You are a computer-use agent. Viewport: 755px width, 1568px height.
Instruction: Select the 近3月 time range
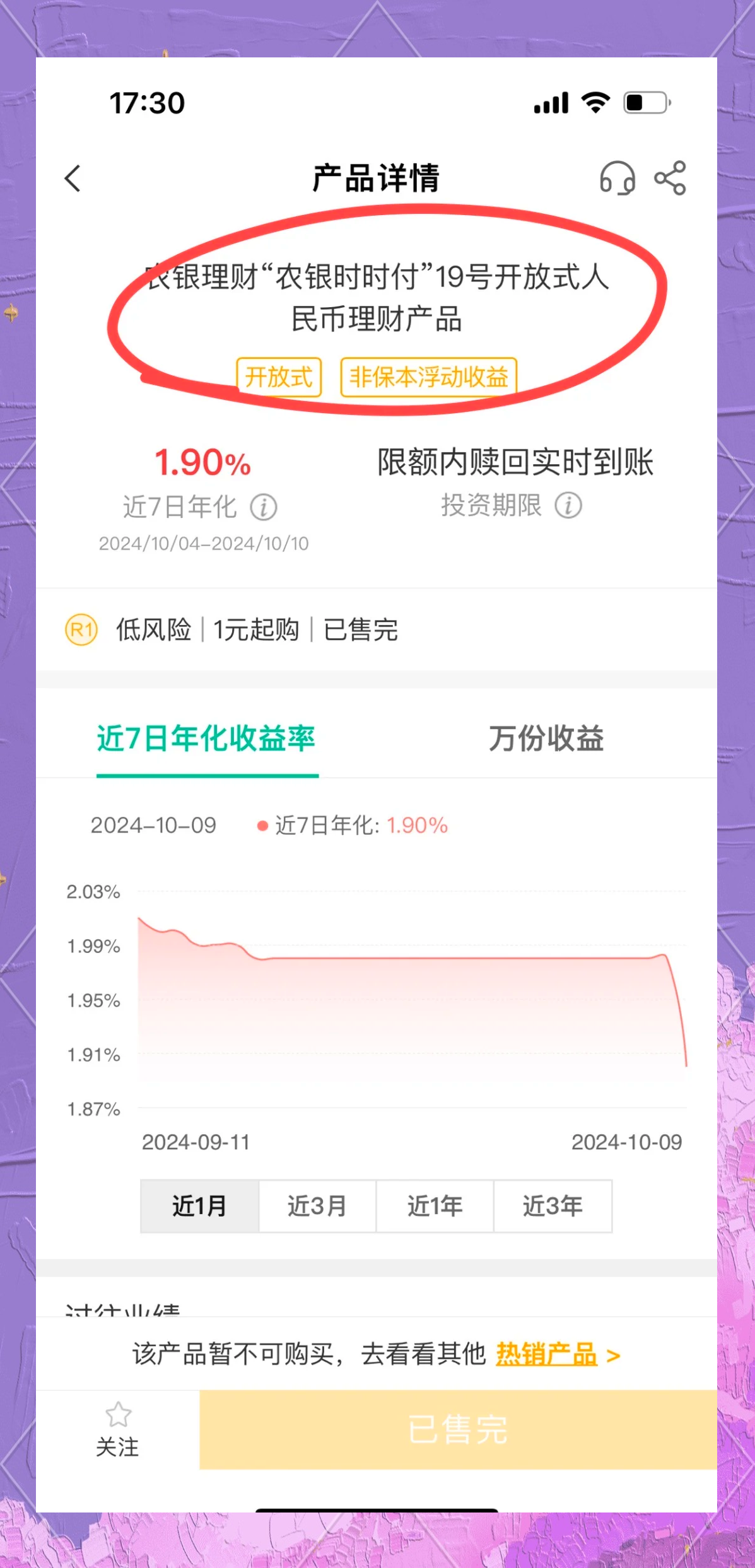pyautogui.click(x=317, y=1205)
